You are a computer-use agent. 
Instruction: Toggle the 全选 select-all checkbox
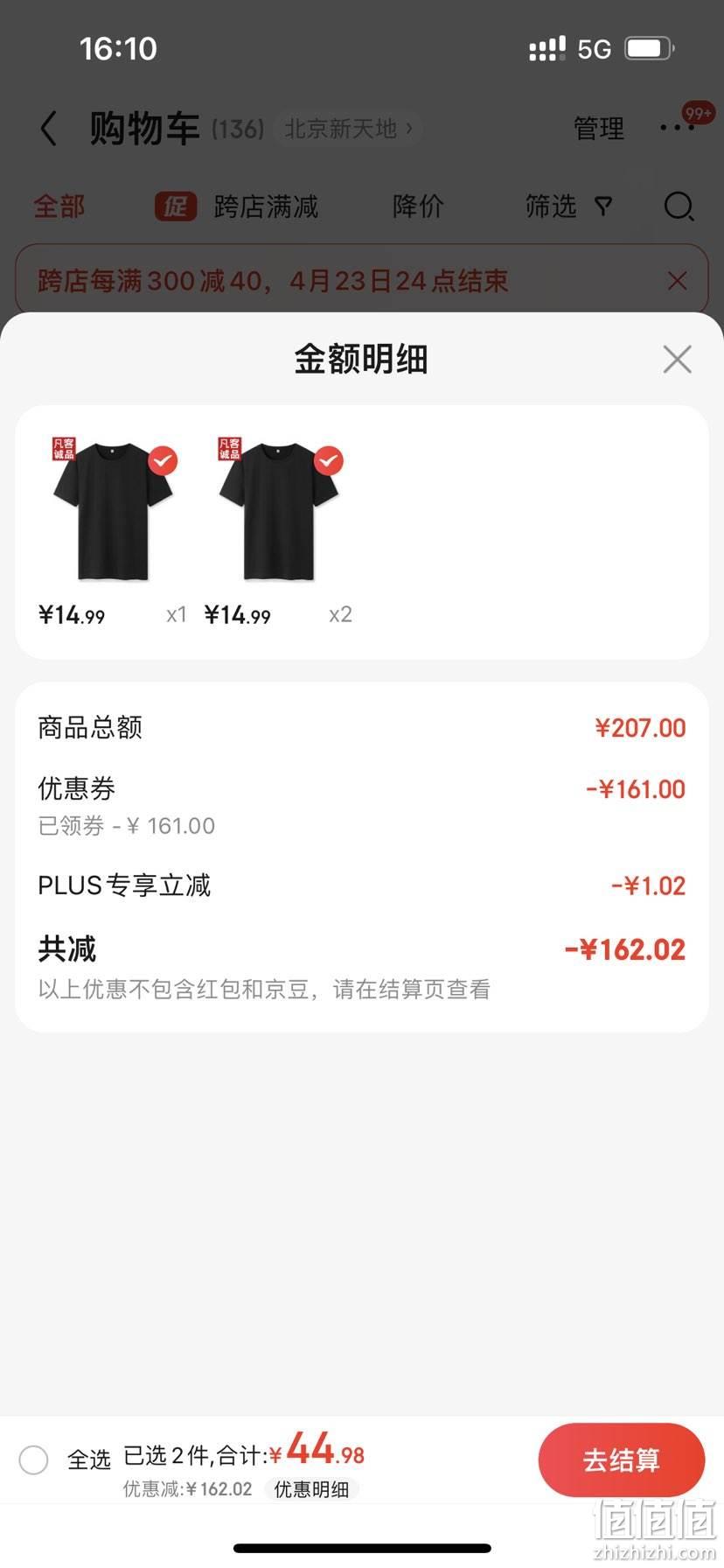pos(33,1459)
